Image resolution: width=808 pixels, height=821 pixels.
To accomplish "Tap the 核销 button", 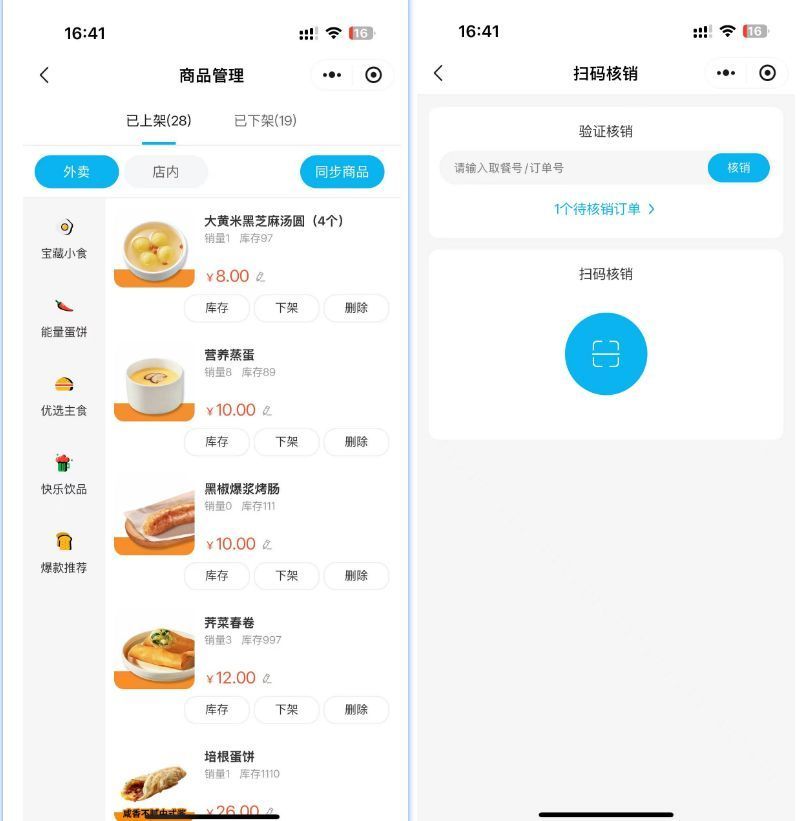I will tap(738, 168).
